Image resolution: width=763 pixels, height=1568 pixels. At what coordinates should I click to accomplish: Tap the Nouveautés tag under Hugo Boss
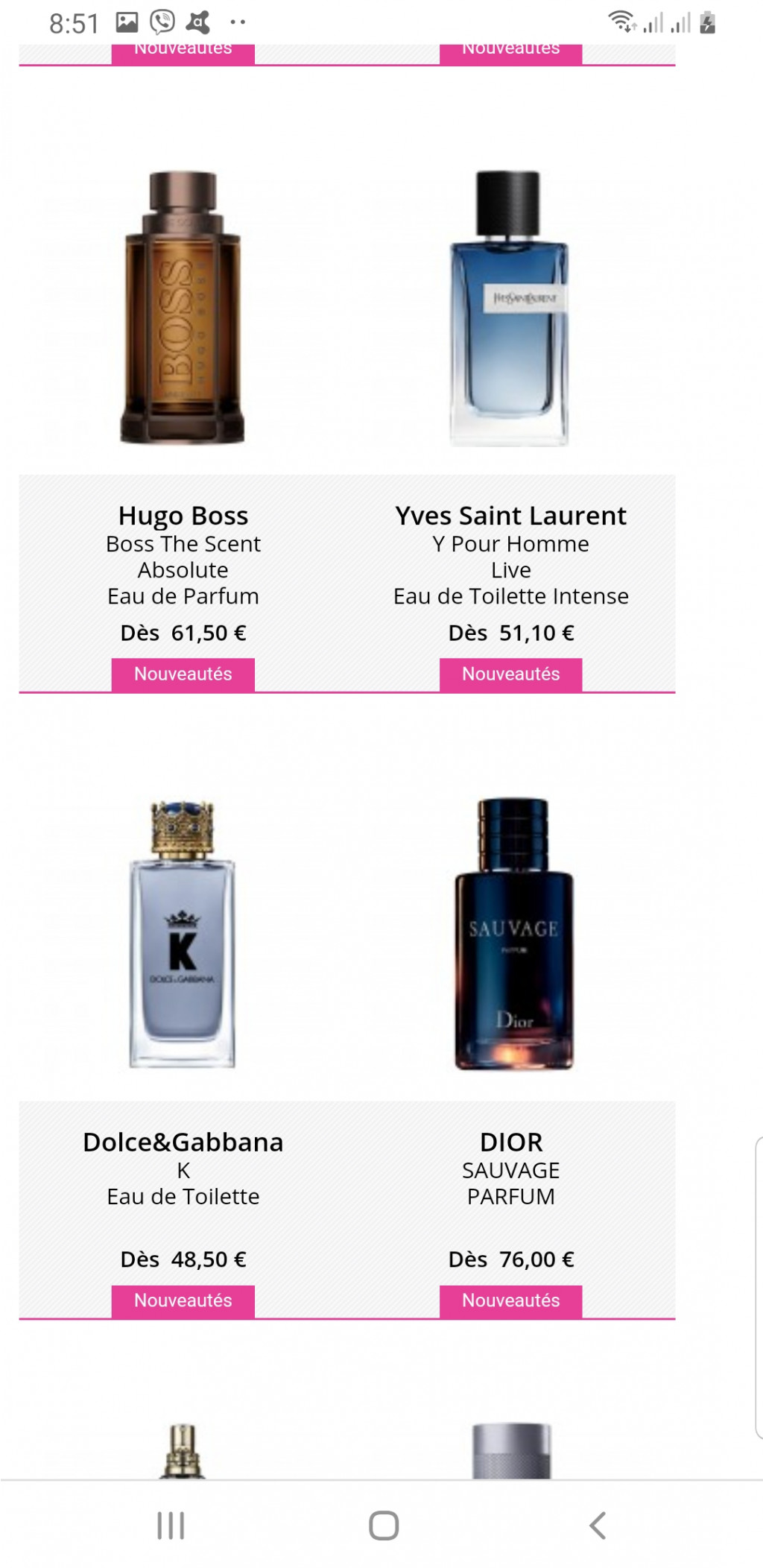pyautogui.click(x=183, y=674)
